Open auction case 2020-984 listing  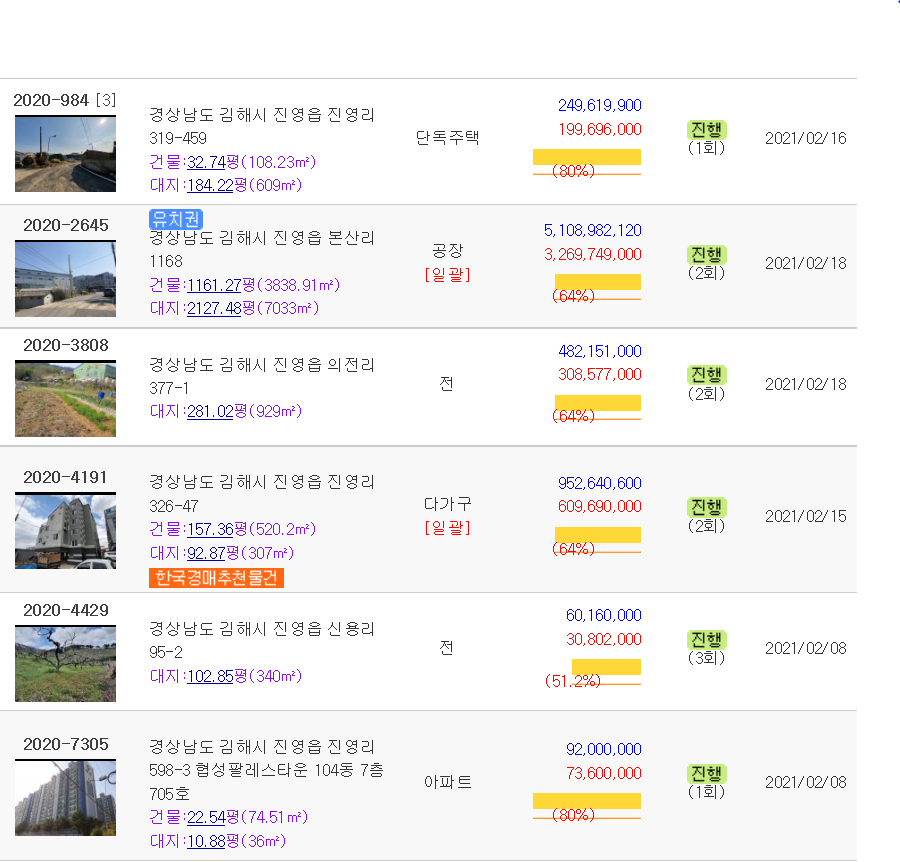point(52,100)
